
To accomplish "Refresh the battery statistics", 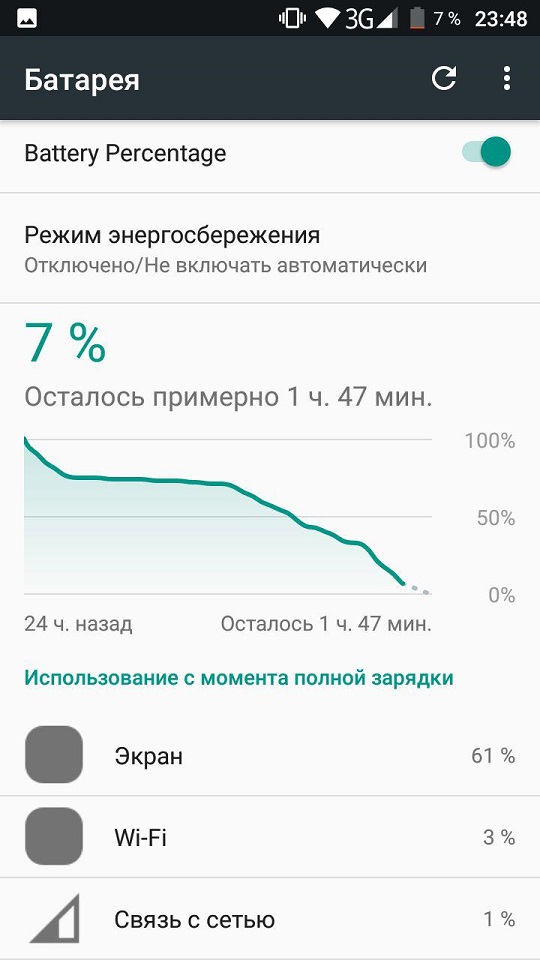I will click(x=443, y=78).
